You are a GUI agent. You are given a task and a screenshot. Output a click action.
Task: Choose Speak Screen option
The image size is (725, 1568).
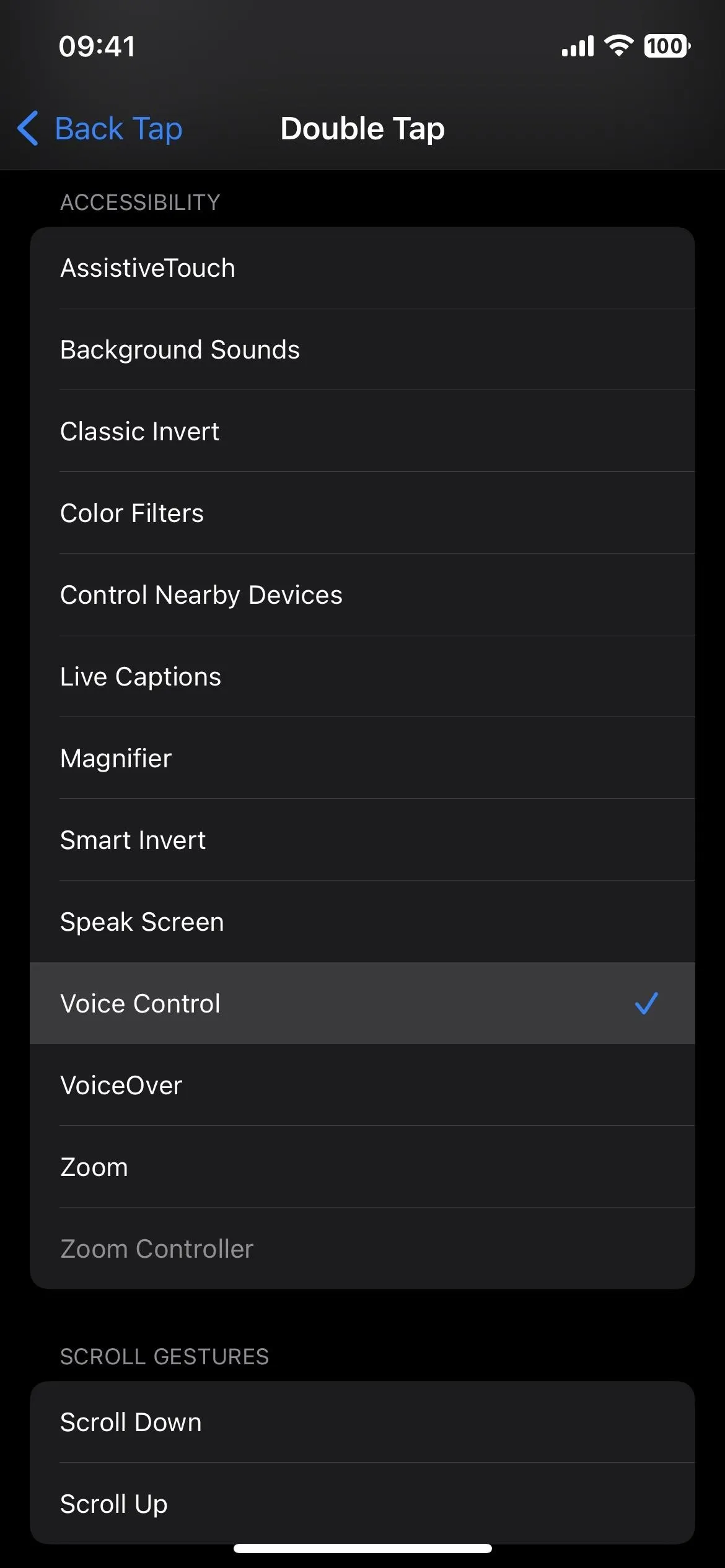point(362,921)
